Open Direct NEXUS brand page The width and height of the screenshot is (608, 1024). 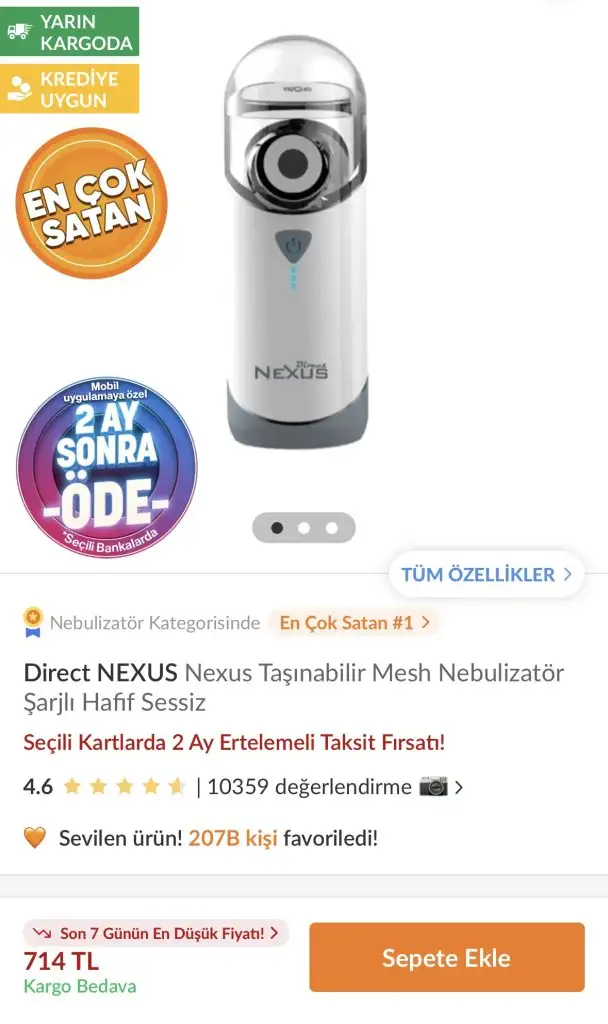pos(101,672)
